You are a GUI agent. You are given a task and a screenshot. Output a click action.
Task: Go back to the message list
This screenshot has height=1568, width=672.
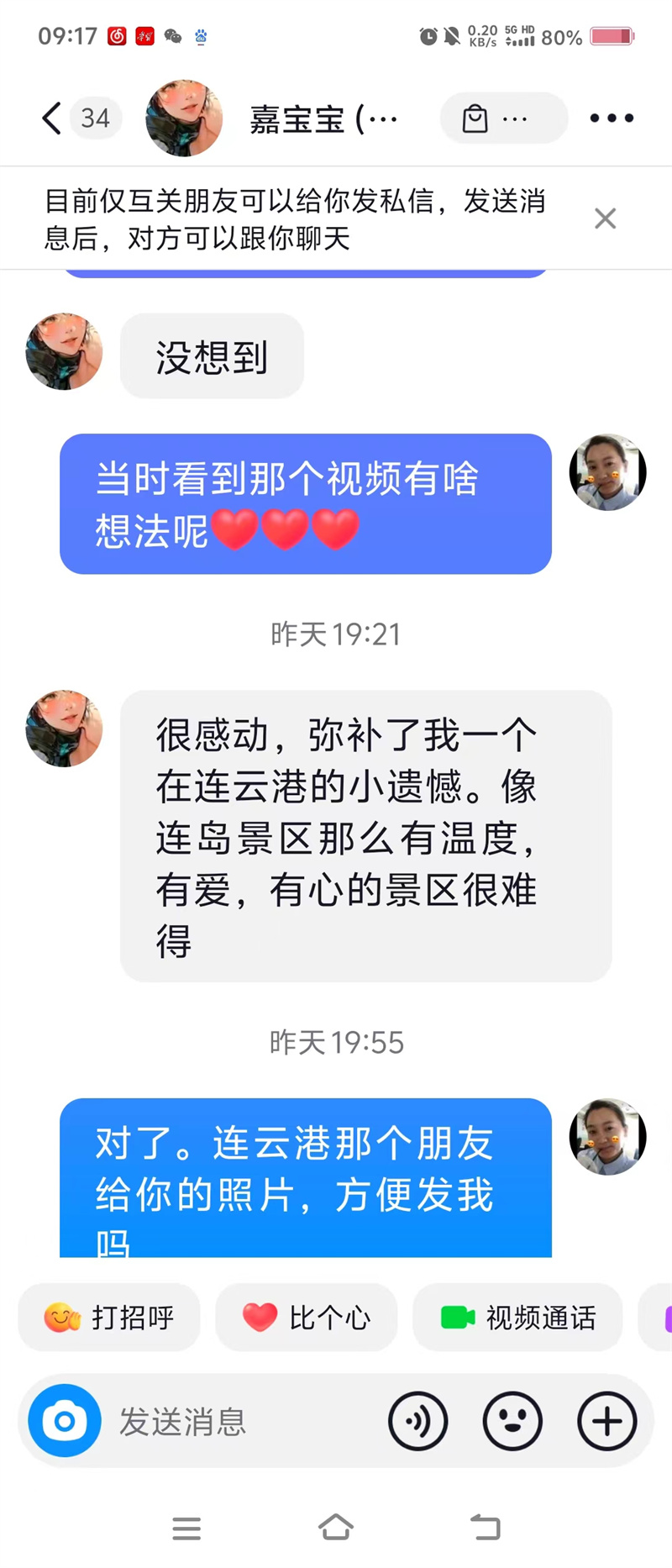52,118
